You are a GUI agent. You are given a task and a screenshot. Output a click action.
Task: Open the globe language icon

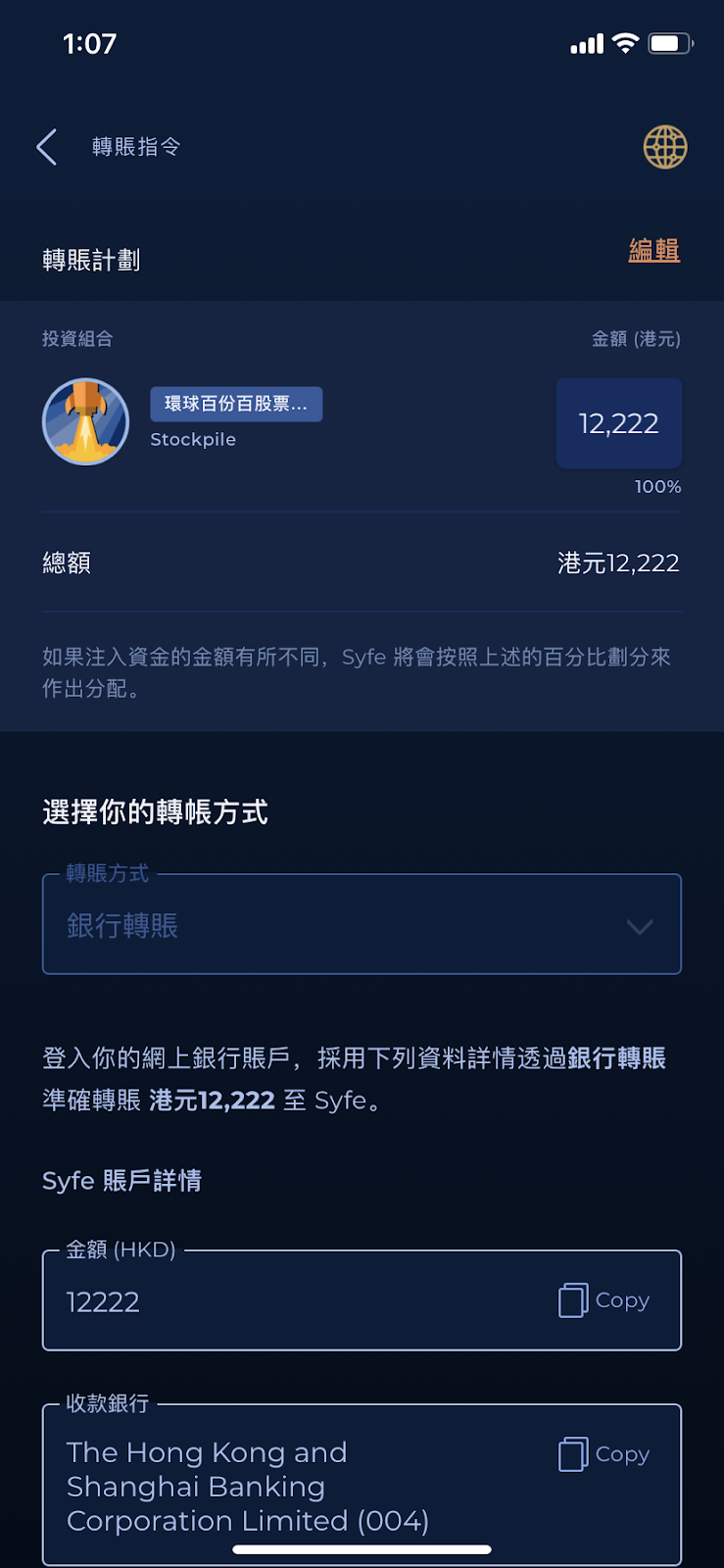pos(664,147)
